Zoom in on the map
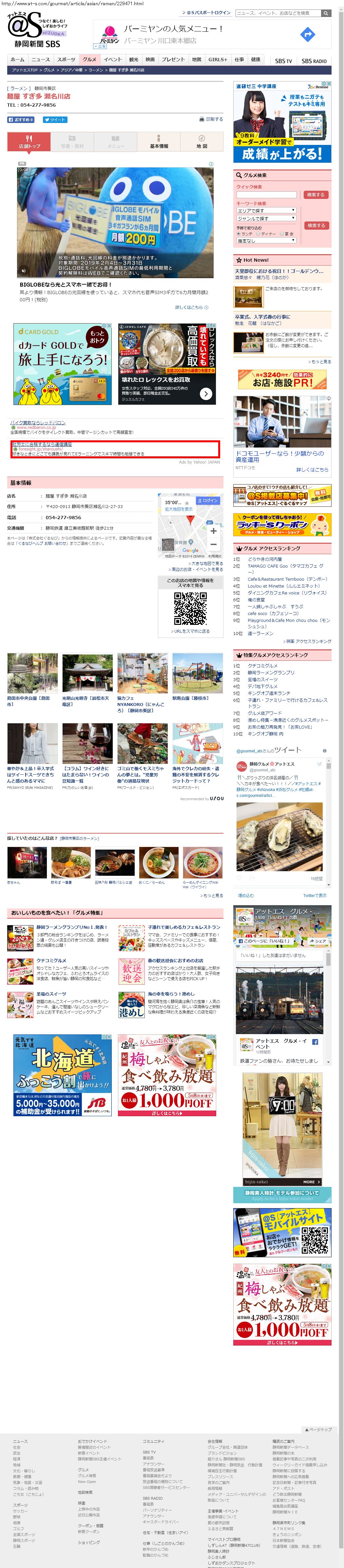The width and height of the screenshot is (344, 1568). [x=214, y=531]
